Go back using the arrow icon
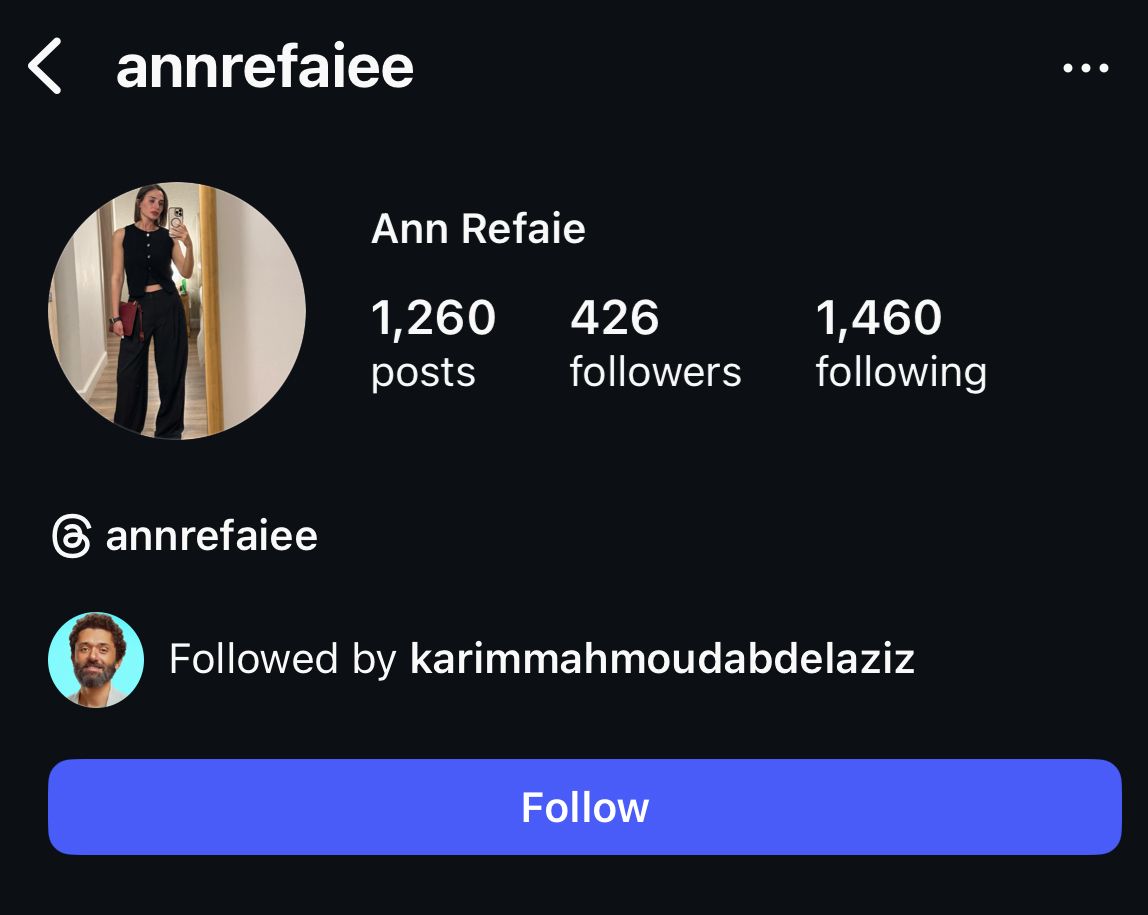 click(45, 67)
